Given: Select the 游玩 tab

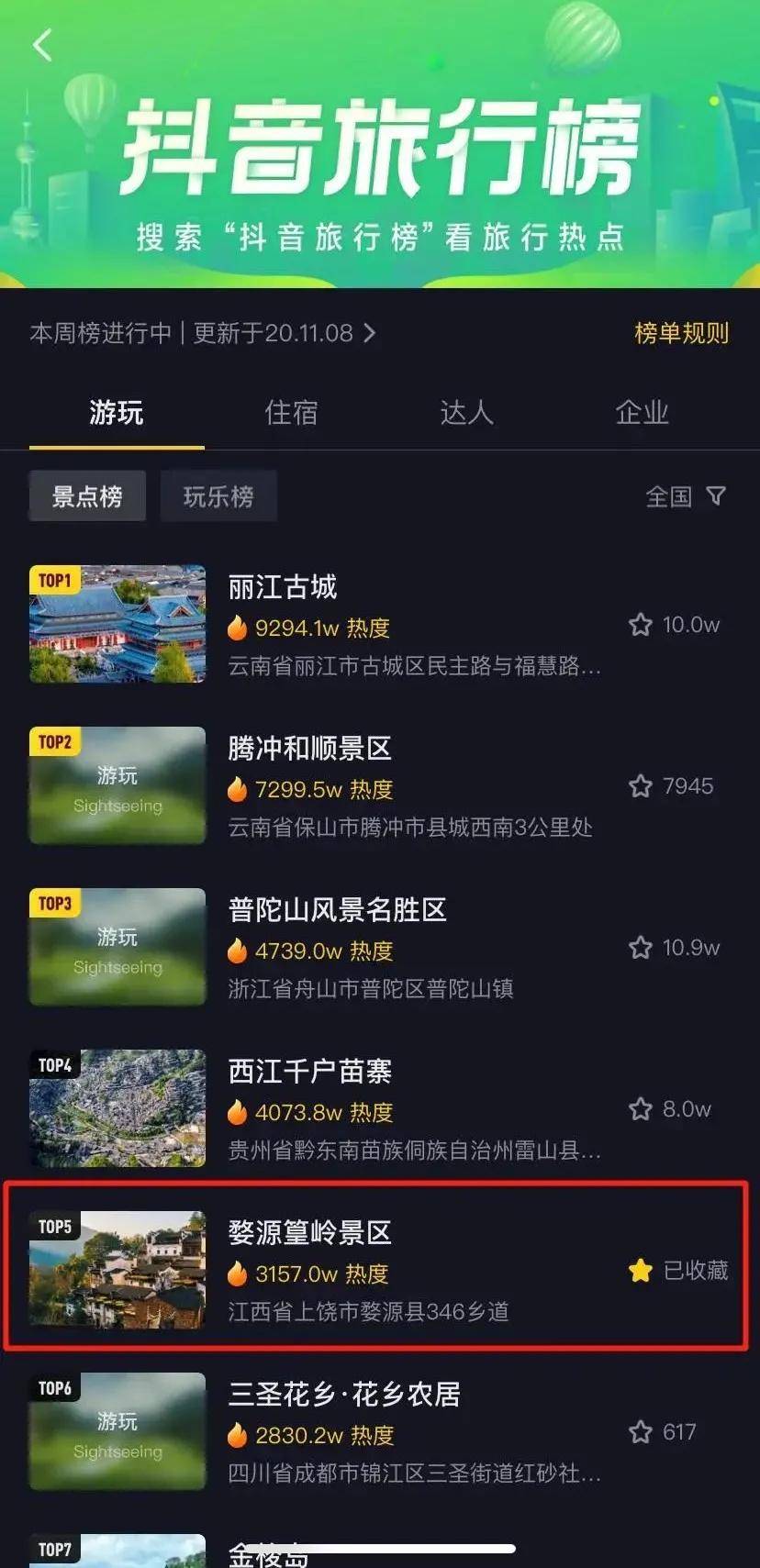Looking at the screenshot, I should [117, 413].
